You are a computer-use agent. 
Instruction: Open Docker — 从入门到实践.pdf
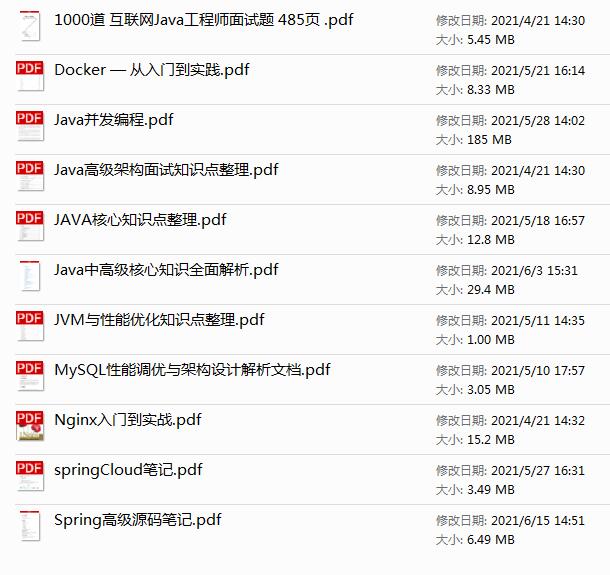click(152, 70)
